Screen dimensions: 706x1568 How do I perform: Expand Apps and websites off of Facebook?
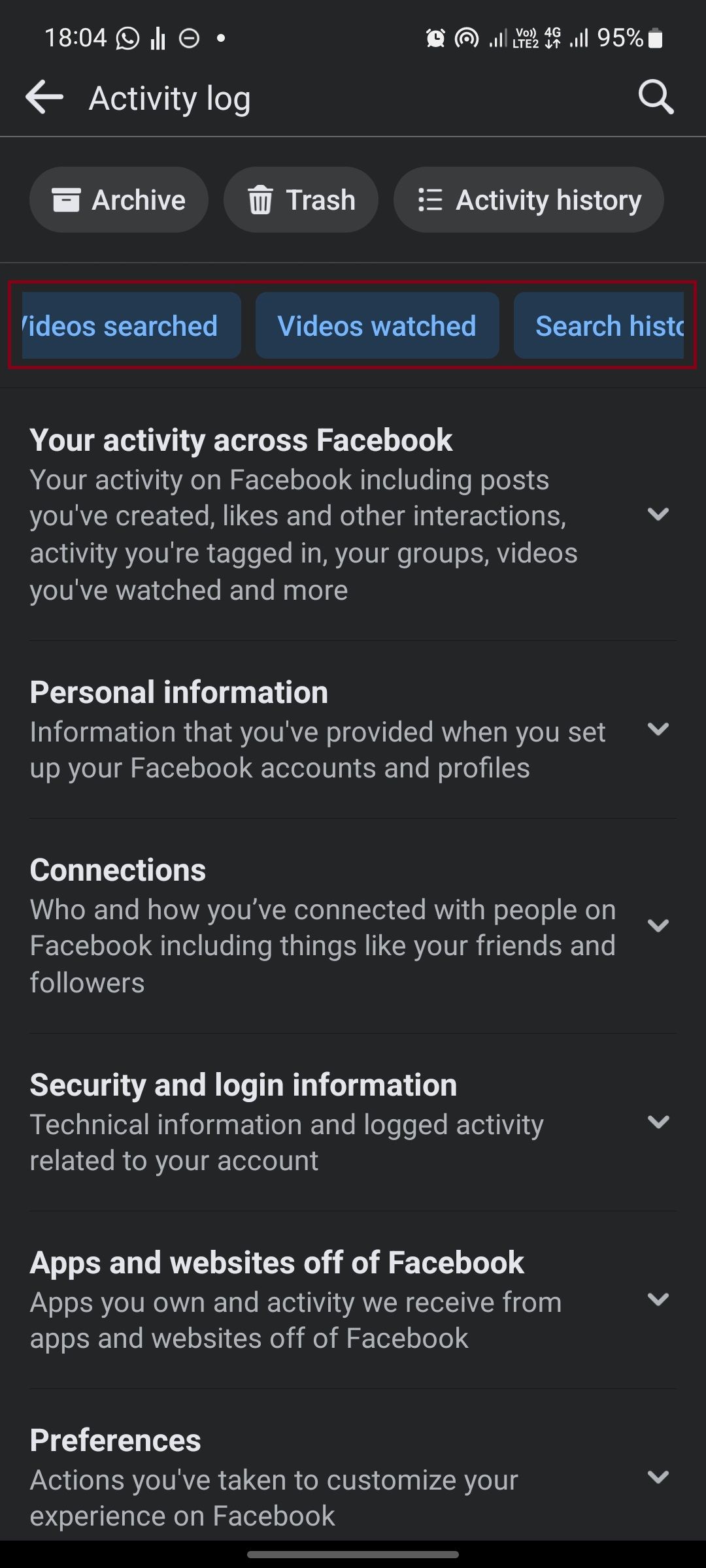[x=658, y=1299]
